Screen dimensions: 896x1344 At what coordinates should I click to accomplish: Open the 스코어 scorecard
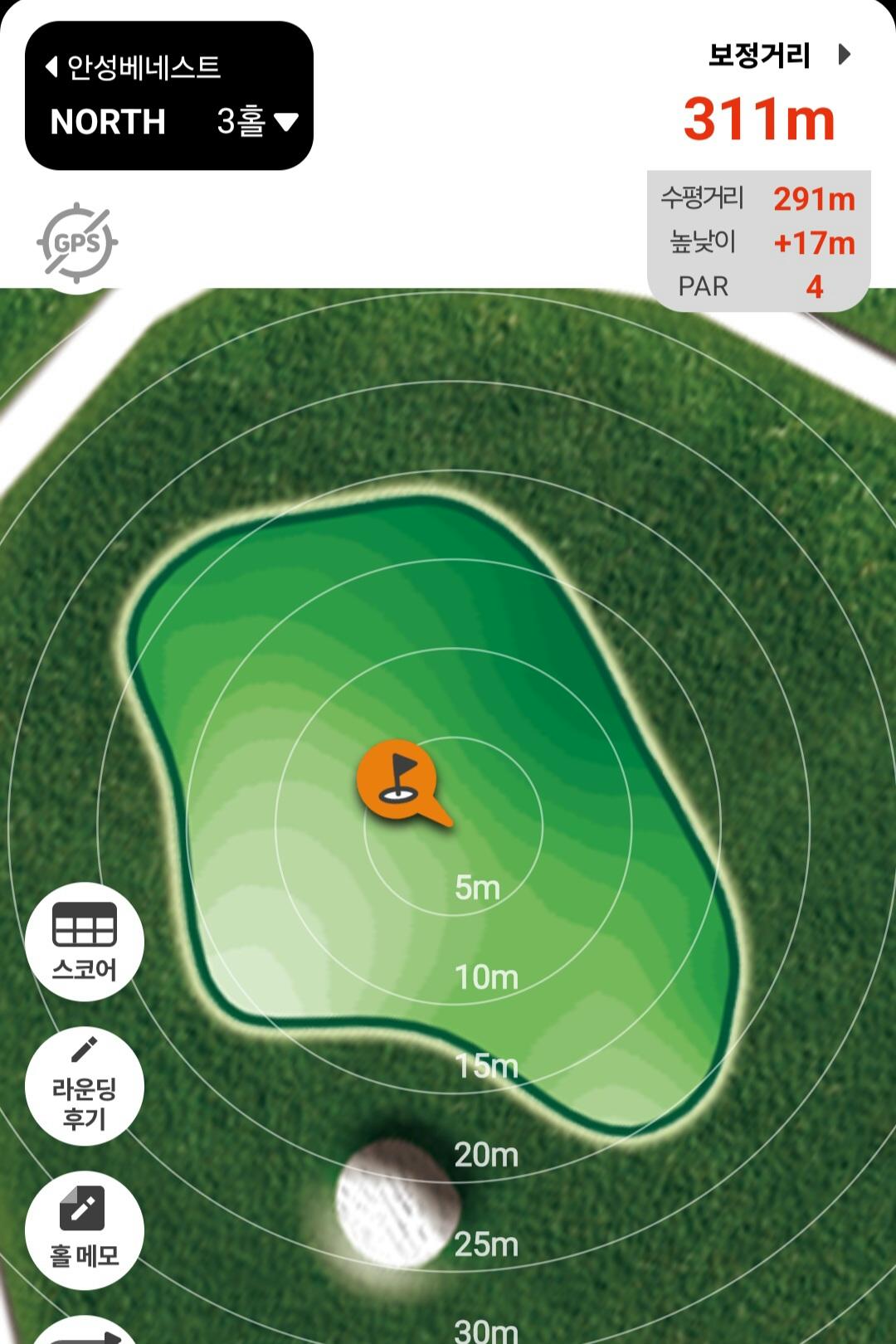[x=85, y=942]
